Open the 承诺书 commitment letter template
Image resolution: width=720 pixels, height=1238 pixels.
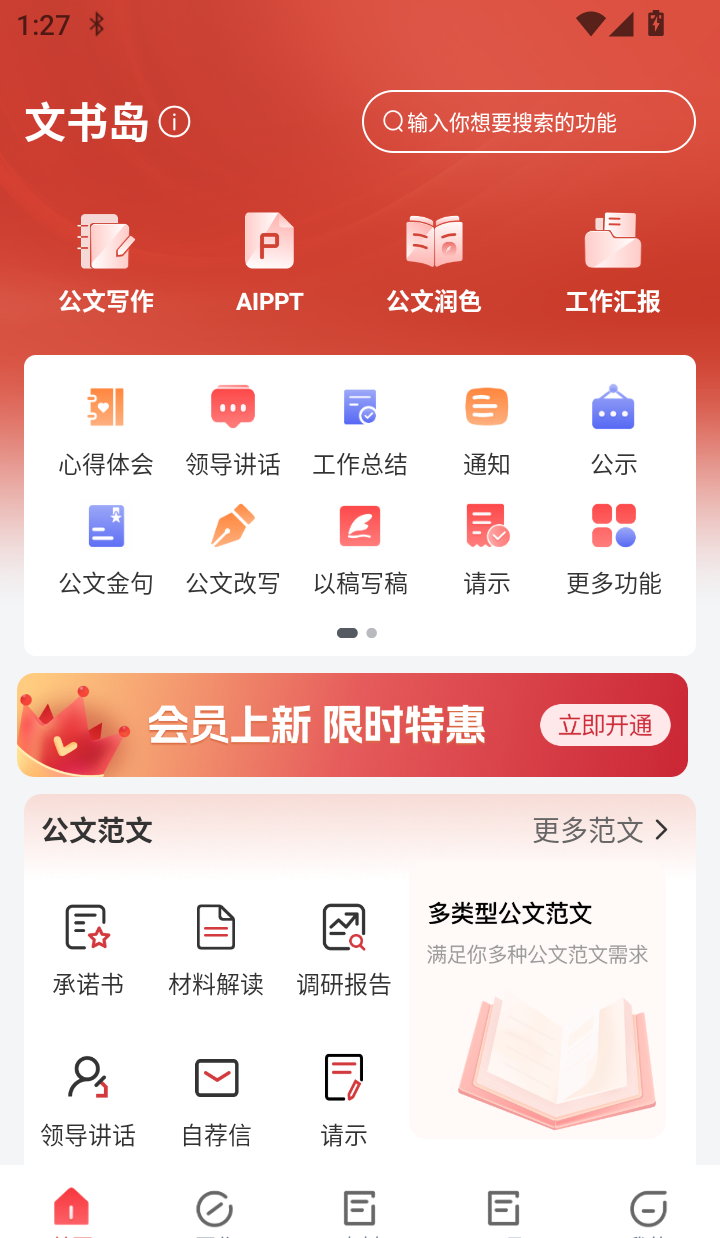tap(88, 945)
